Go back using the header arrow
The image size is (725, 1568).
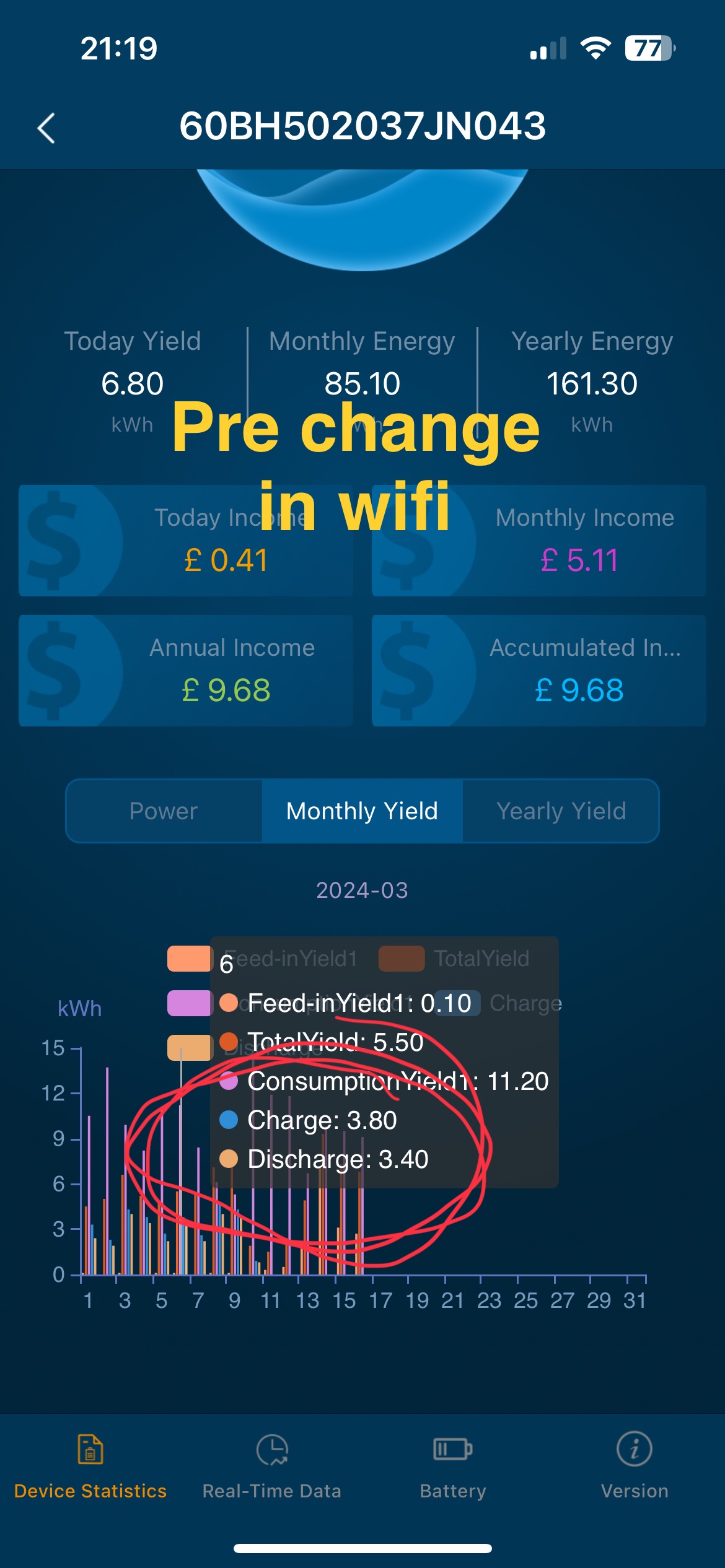click(x=46, y=128)
